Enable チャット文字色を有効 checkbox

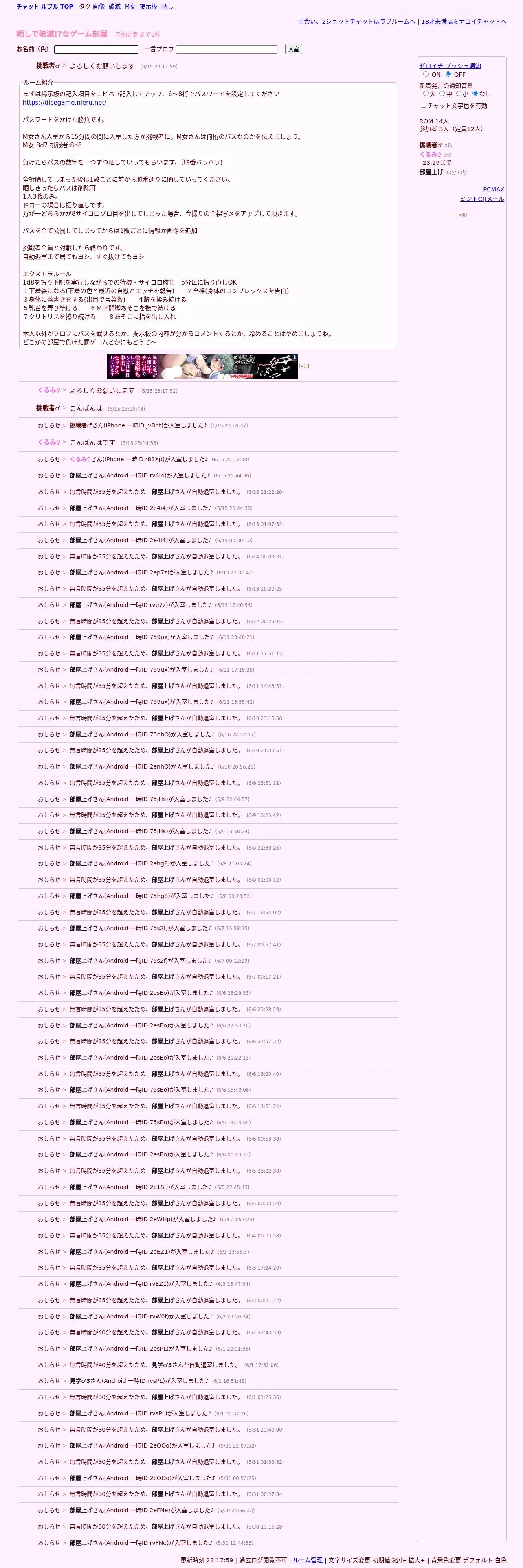(x=423, y=105)
